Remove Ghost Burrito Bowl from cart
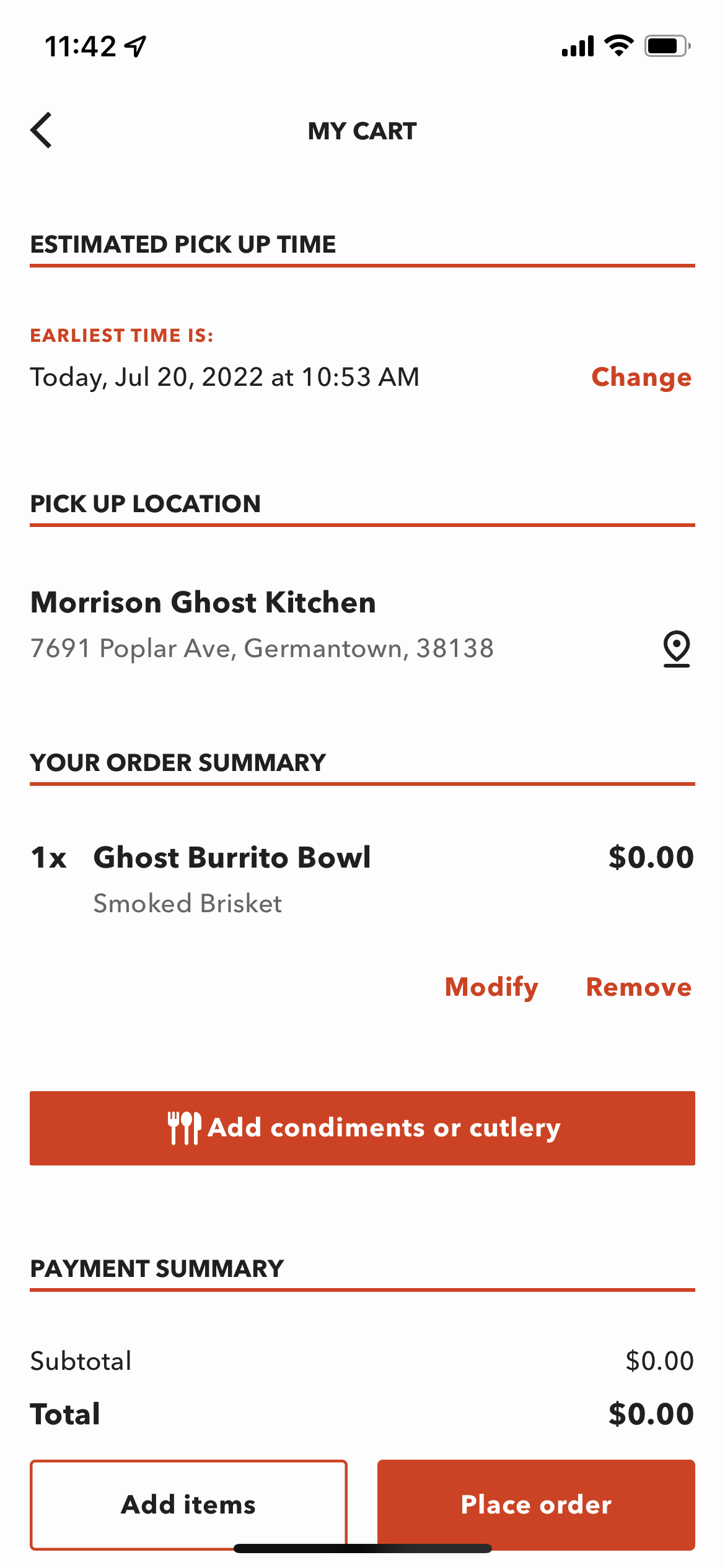 point(638,987)
